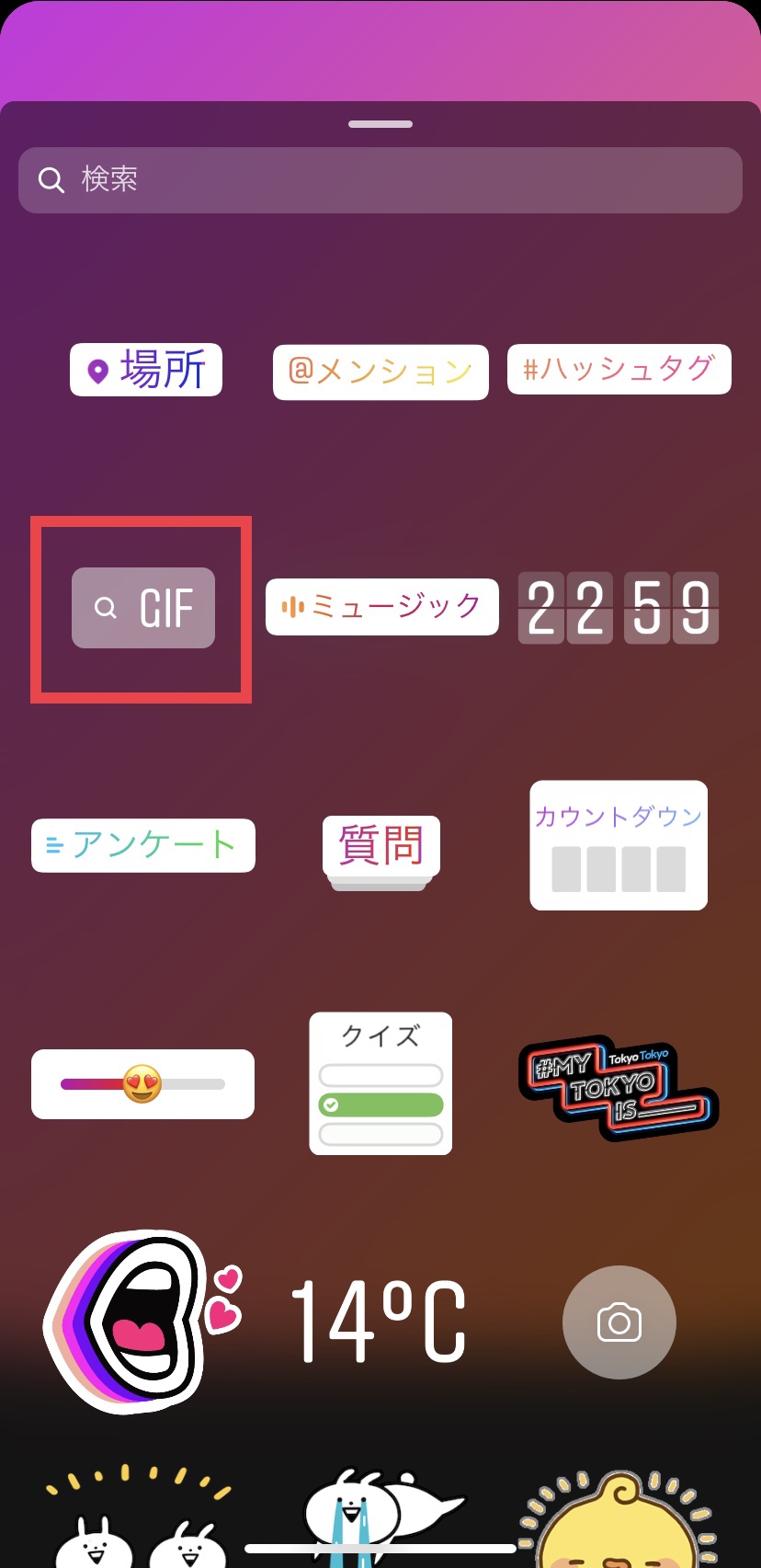Add the アンケート poll sticker
This screenshot has width=761, height=1568.
[x=143, y=845]
